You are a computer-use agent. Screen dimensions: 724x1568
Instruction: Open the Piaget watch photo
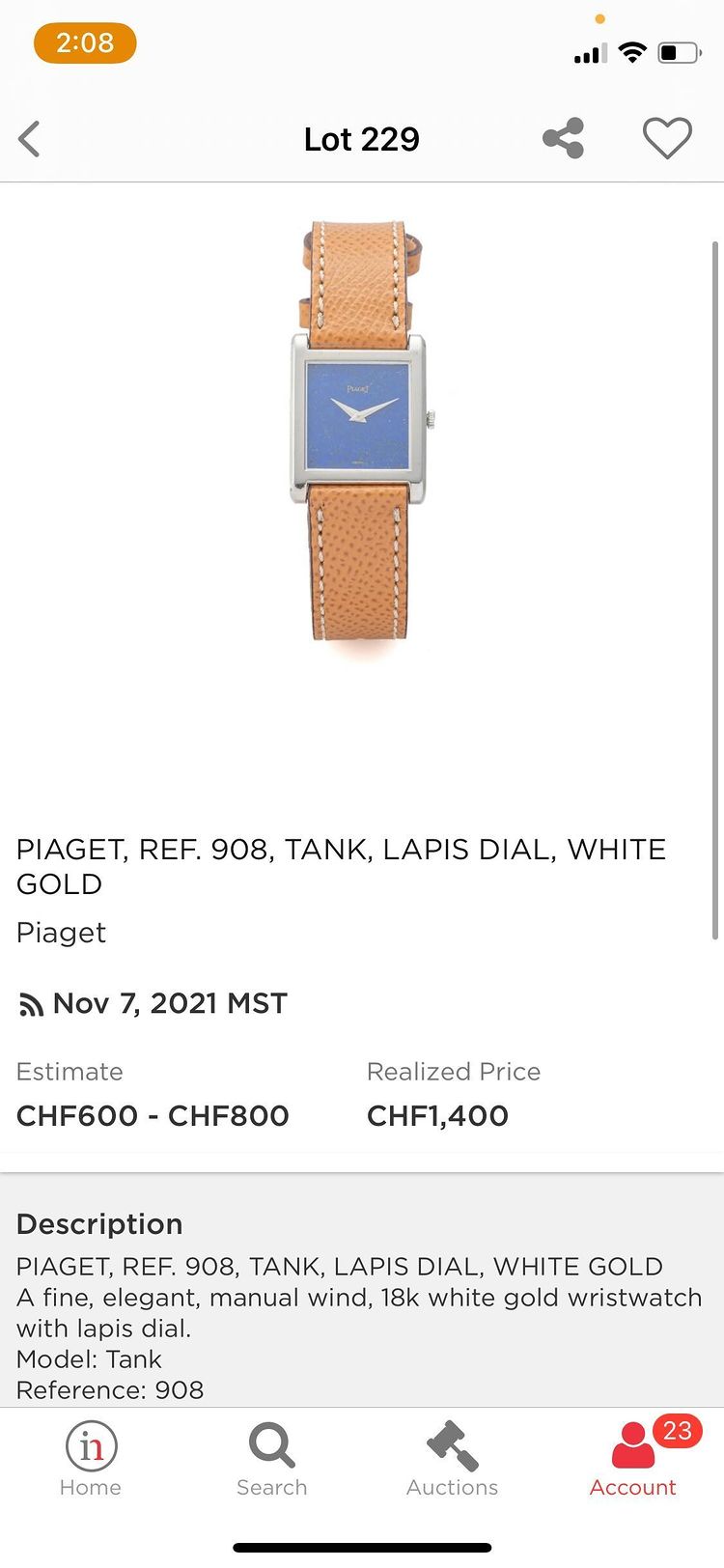coord(361,430)
